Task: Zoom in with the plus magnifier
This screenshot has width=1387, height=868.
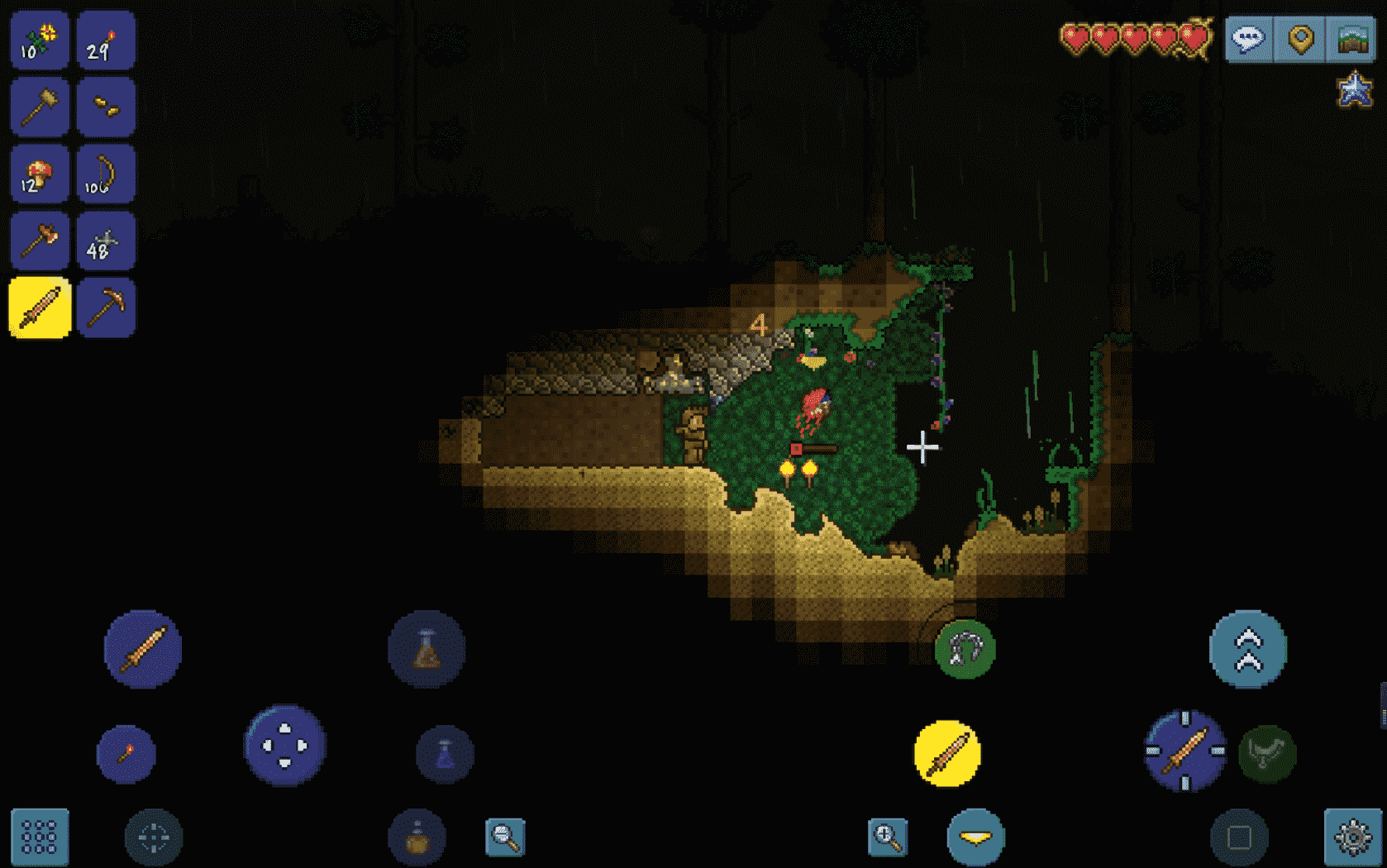Action: (x=888, y=837)
